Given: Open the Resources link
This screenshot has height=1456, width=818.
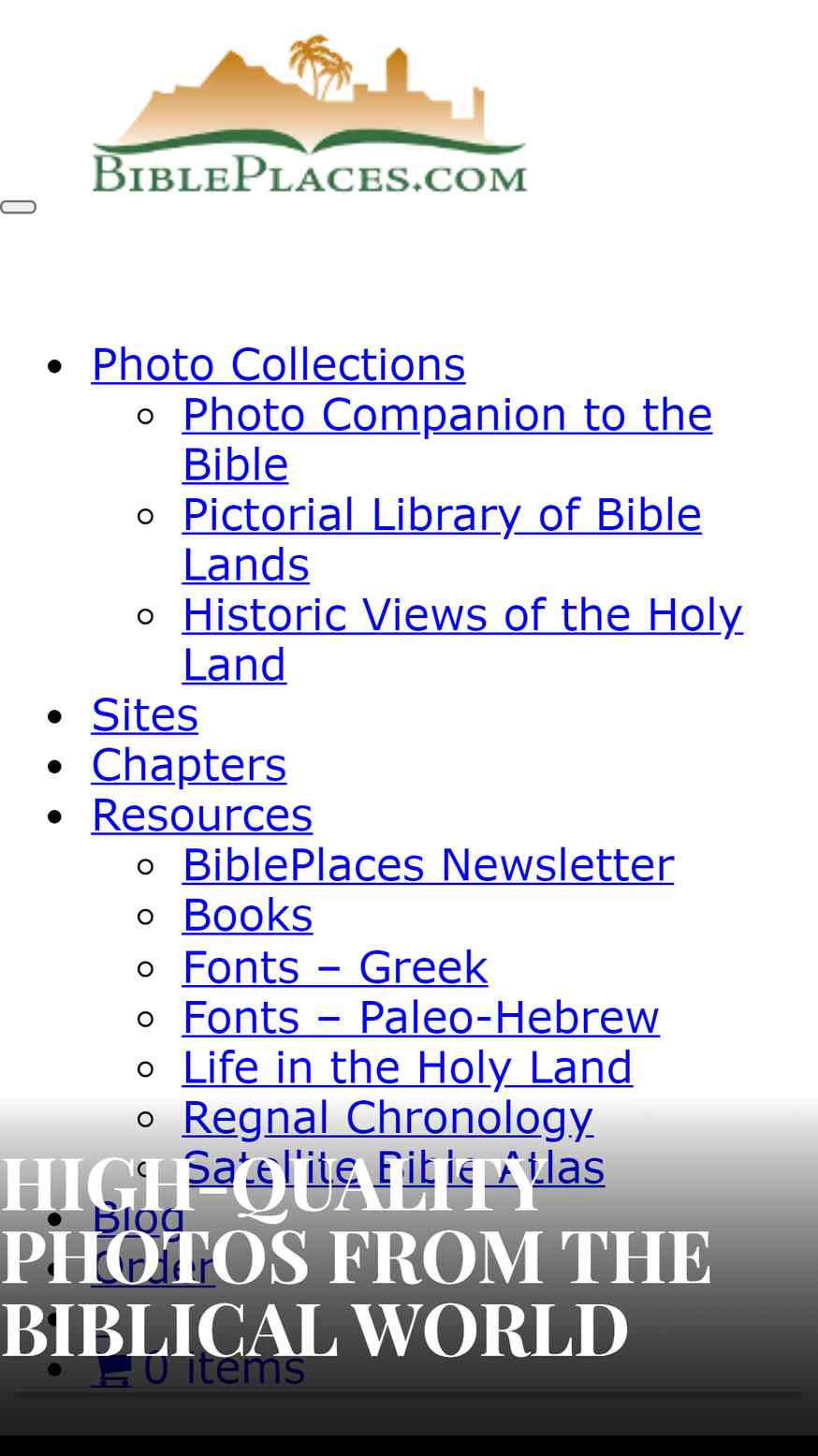Looking at the screenshot, I should [202, 815].
